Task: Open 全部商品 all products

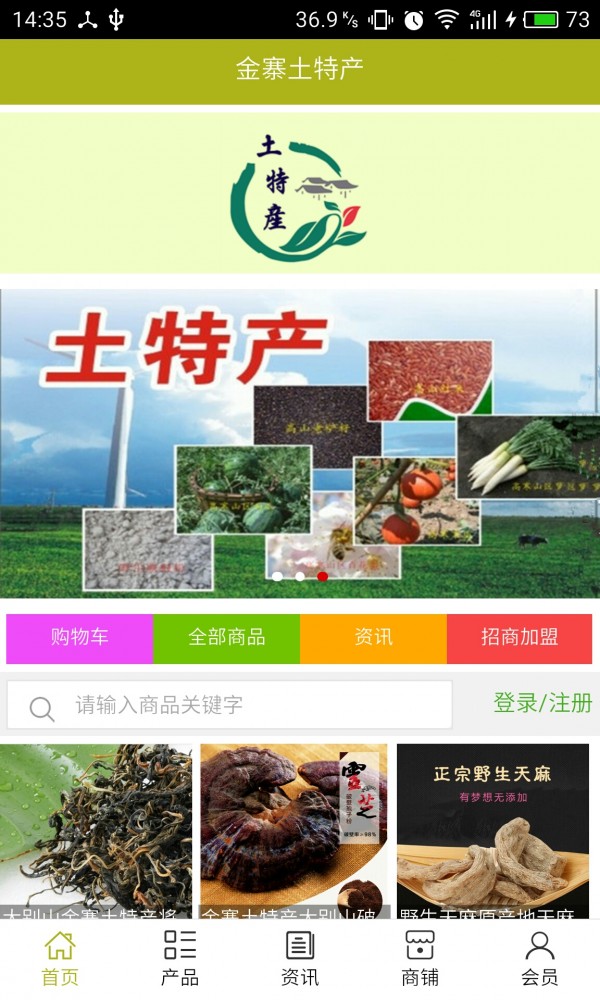Action: pos(226,638)
